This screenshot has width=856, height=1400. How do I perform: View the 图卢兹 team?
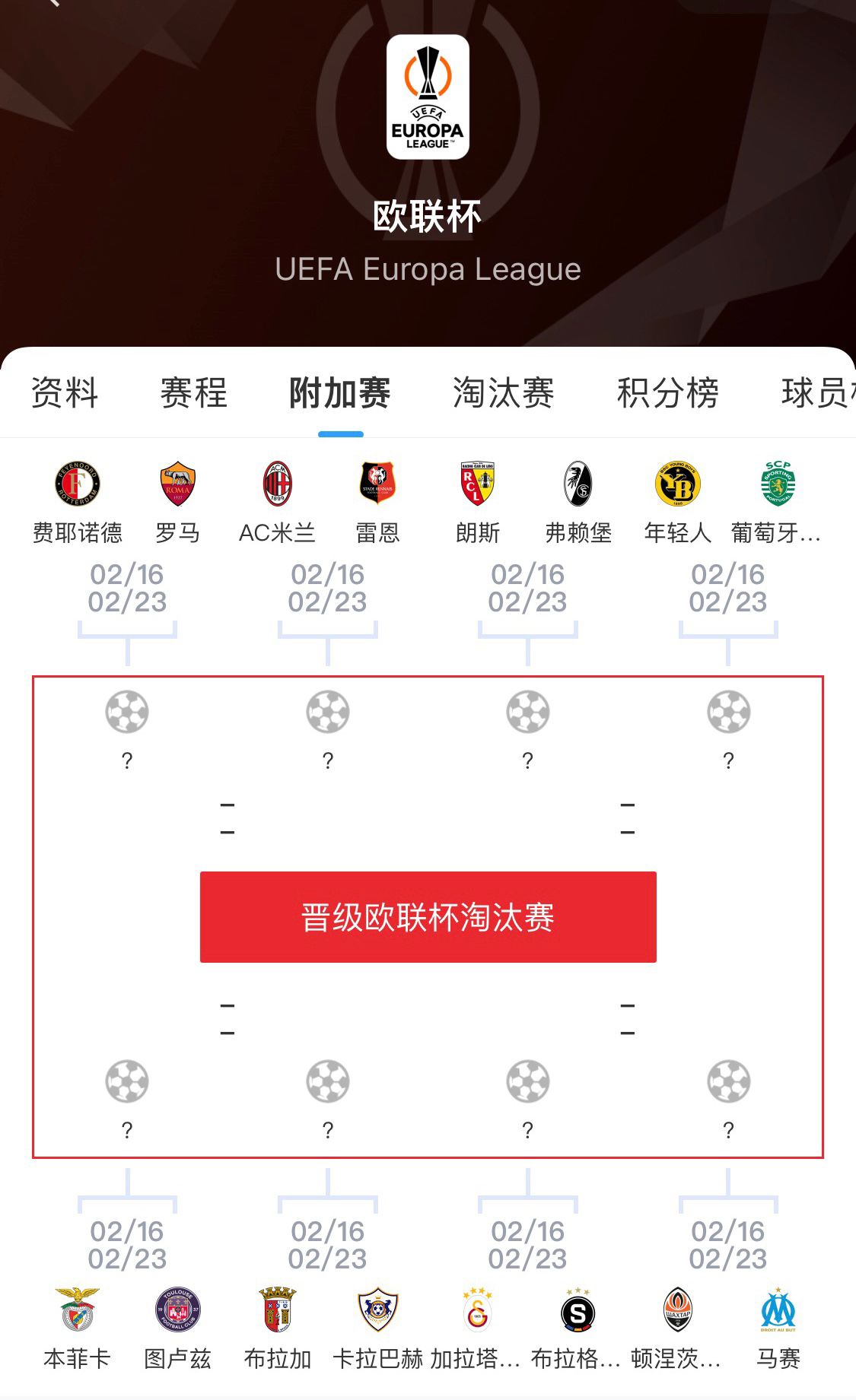click(177, 1327)
